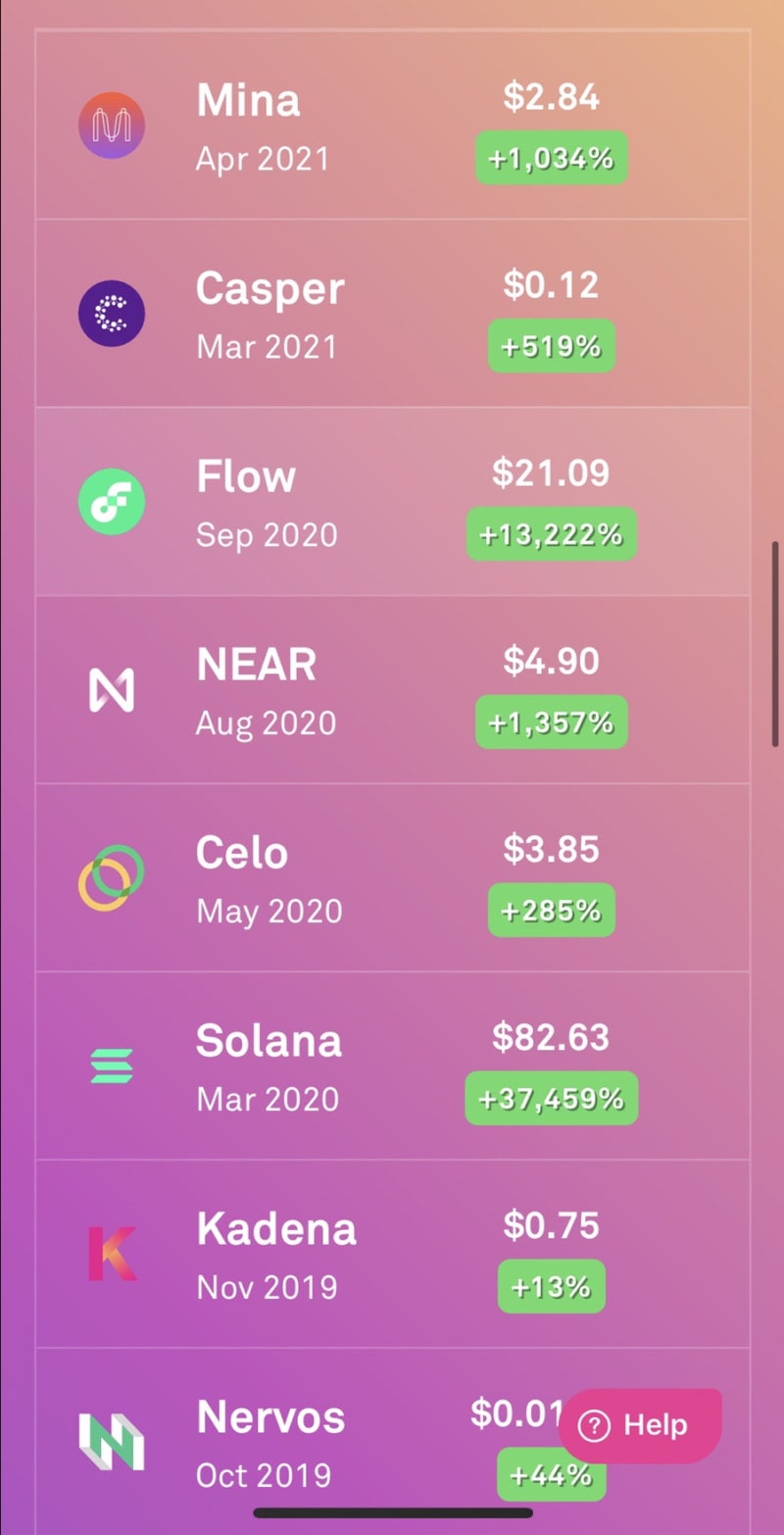The height and width of the screenshot is (1535, 784).
Task: Tap the Nervos +44% badge
Action: coord(551,1475)
